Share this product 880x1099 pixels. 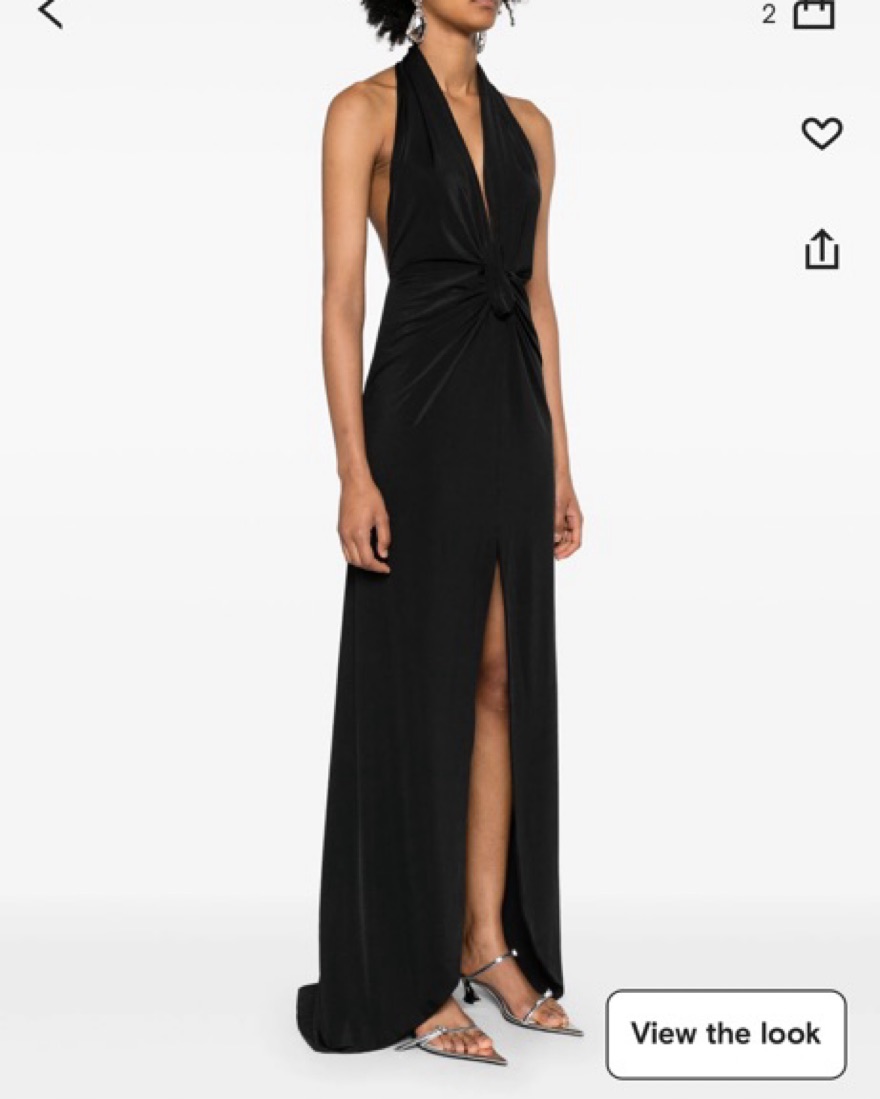tap(821, 249)
